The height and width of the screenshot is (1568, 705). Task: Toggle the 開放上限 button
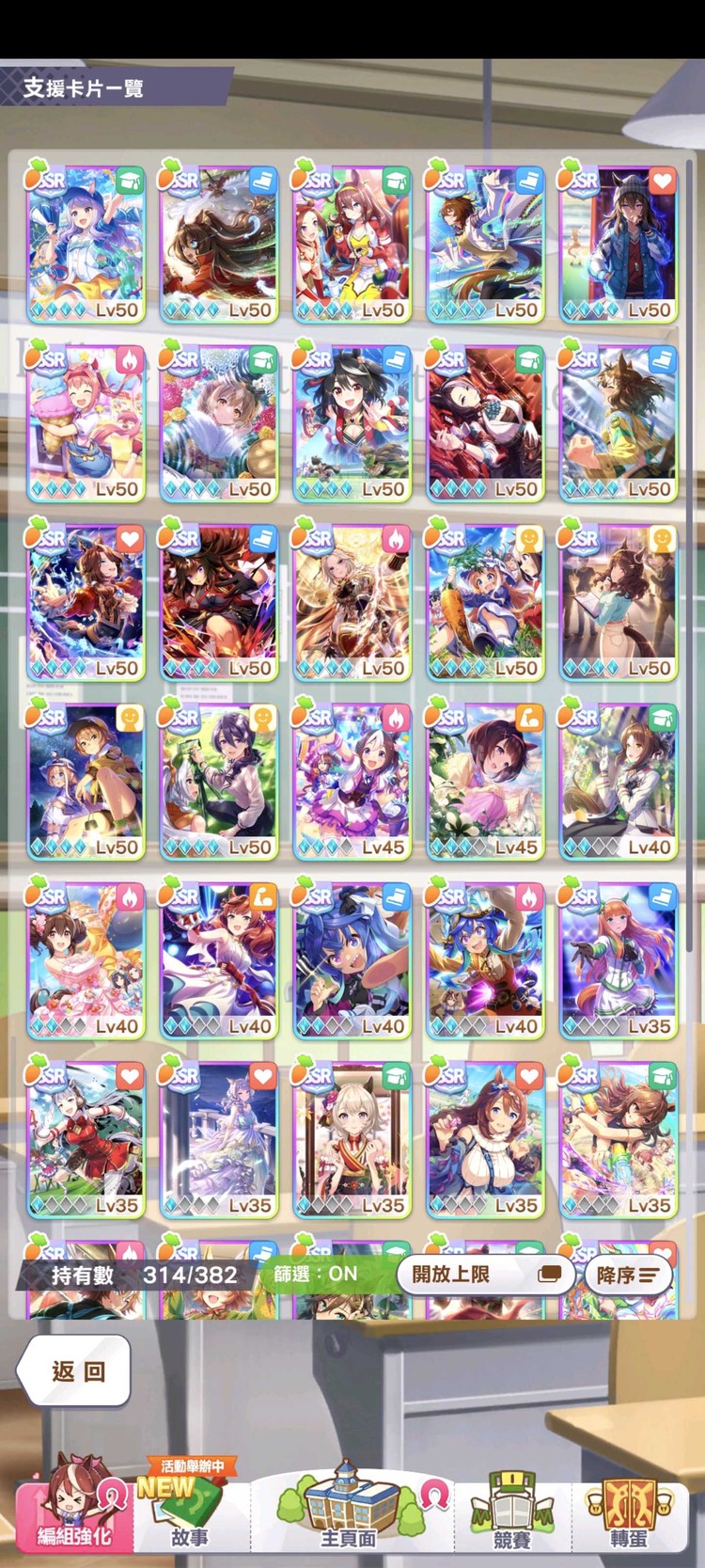pos(485,1274)
